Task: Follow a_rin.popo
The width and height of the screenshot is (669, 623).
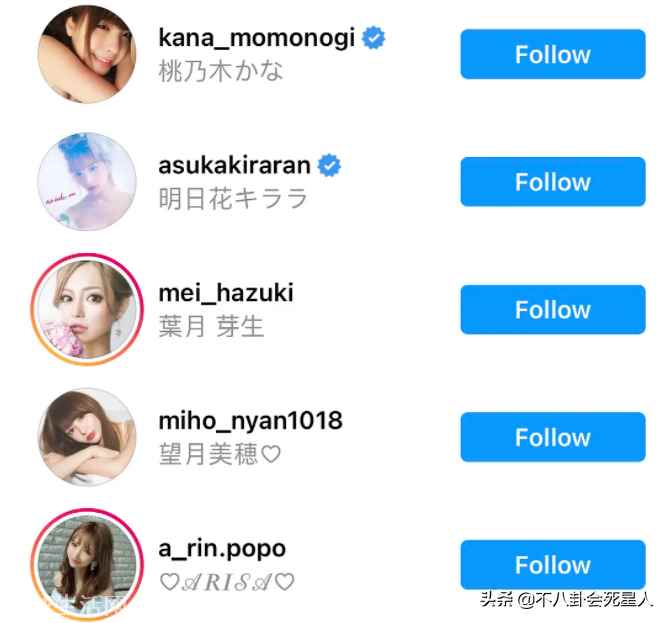Action: 552,564
